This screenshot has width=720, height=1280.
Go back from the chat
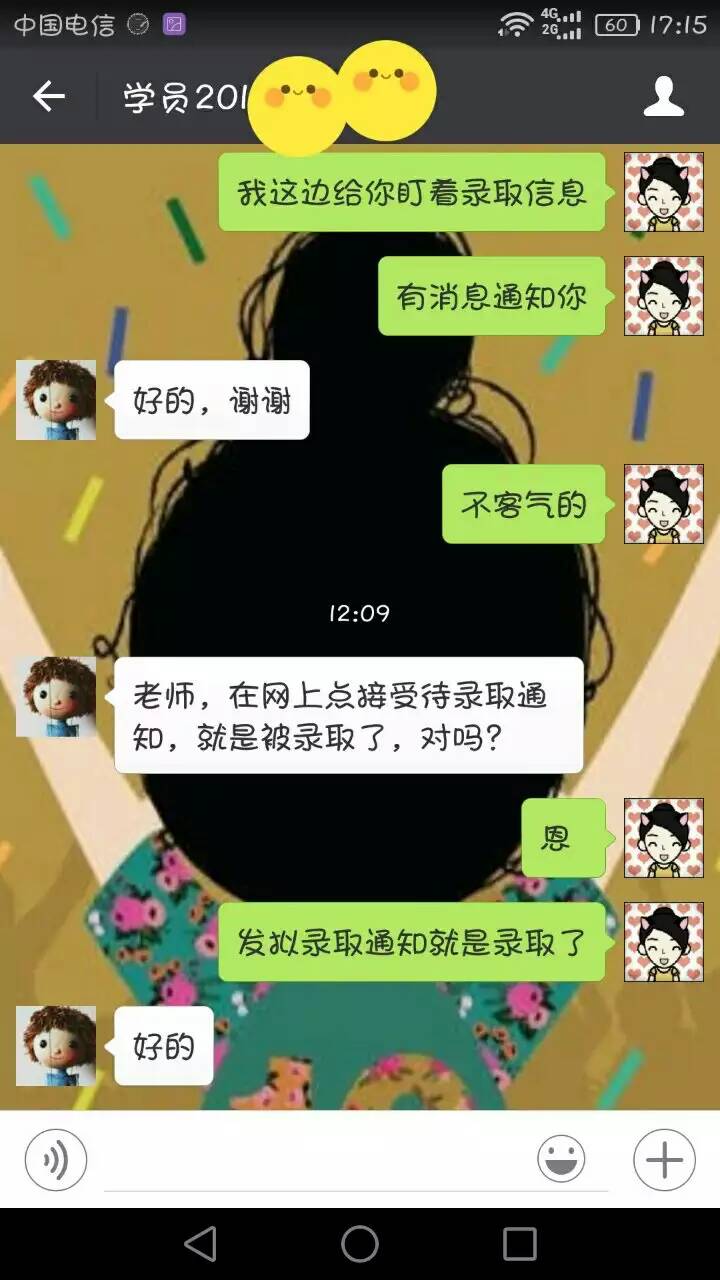pos(48,96)
